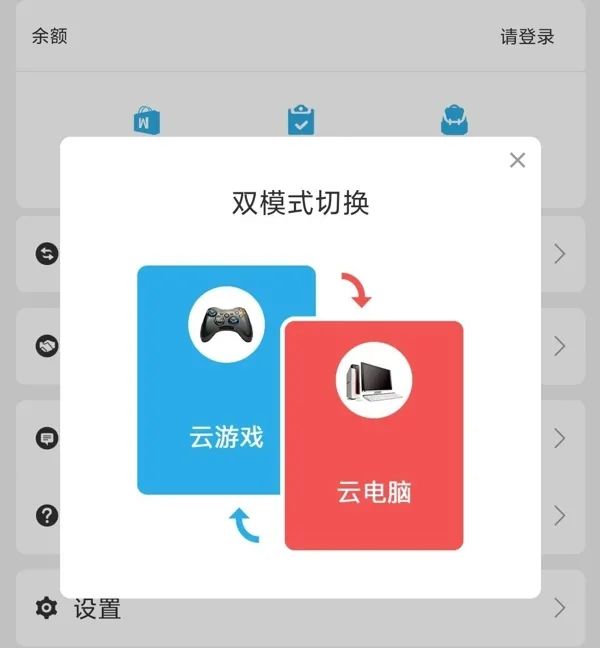Close the 双模式切换 dialog
The width and height of the screenshot is (600, 648).
[517, 160]
